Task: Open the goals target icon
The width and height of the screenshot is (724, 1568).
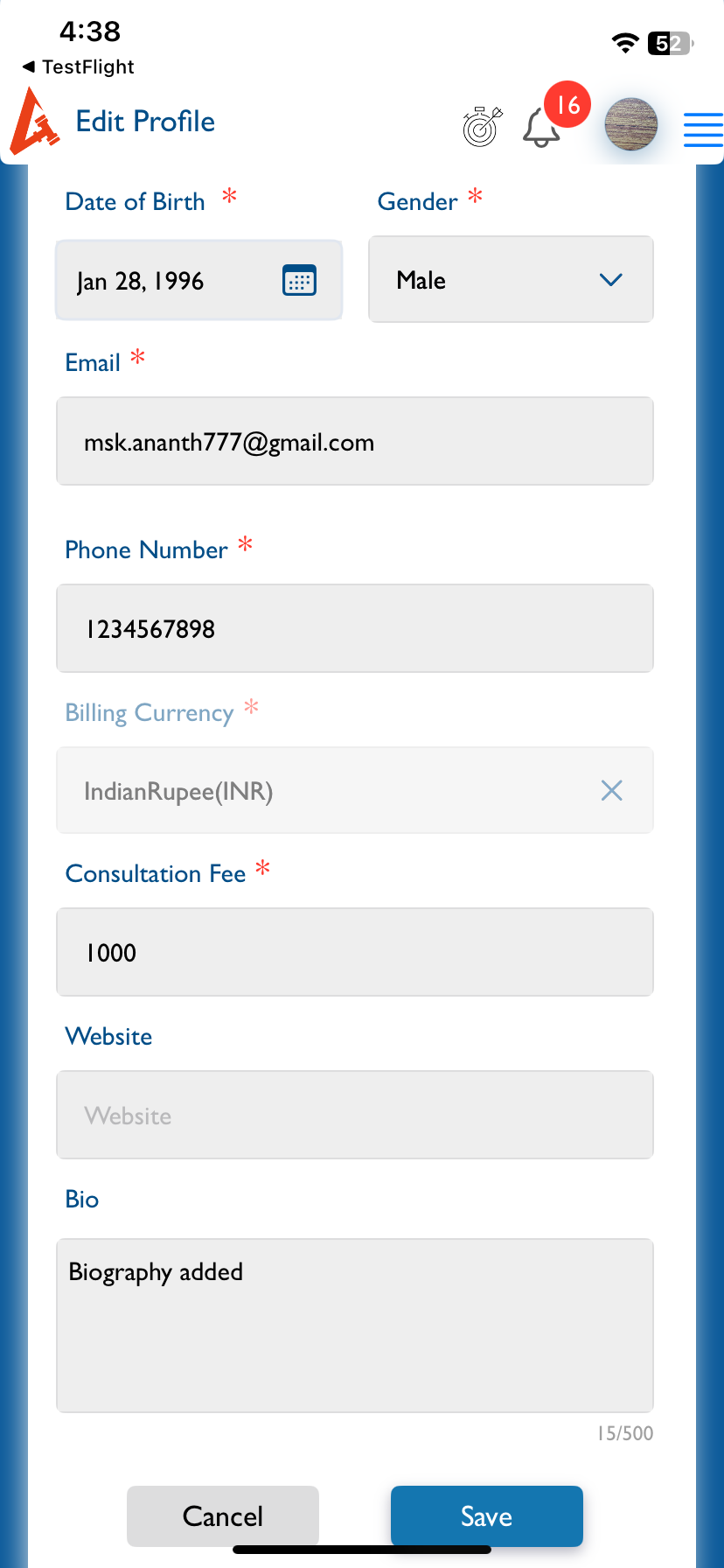Action: 482,127
